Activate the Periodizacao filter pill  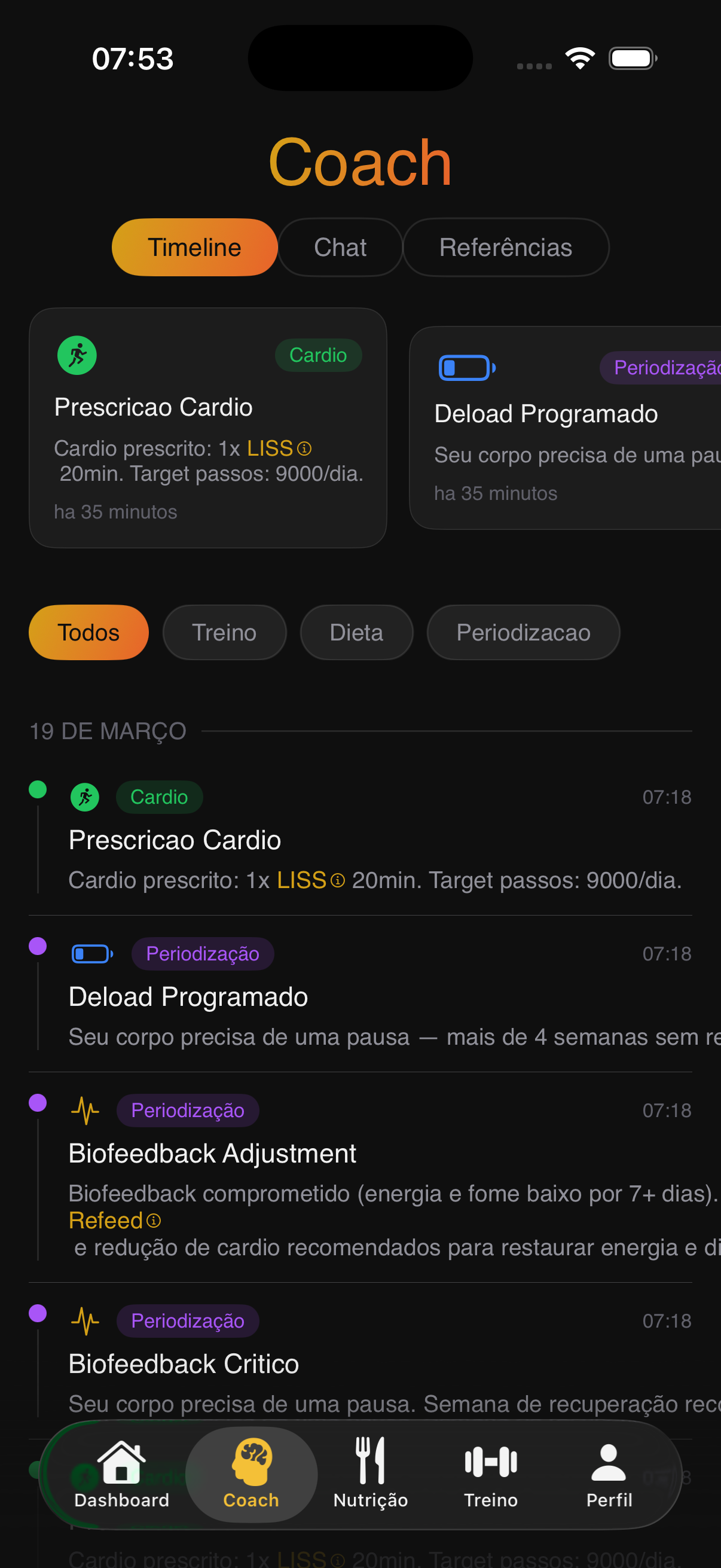(x=523, y=633)
